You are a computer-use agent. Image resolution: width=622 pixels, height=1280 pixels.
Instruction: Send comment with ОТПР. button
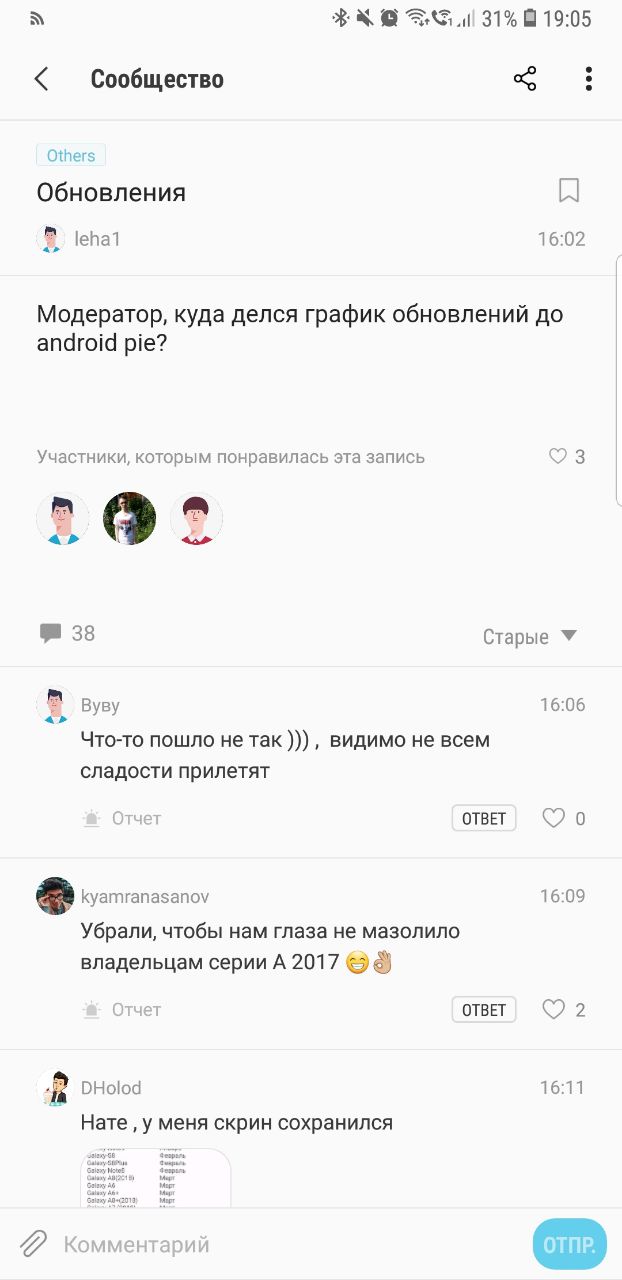(x=569, y=1244)
